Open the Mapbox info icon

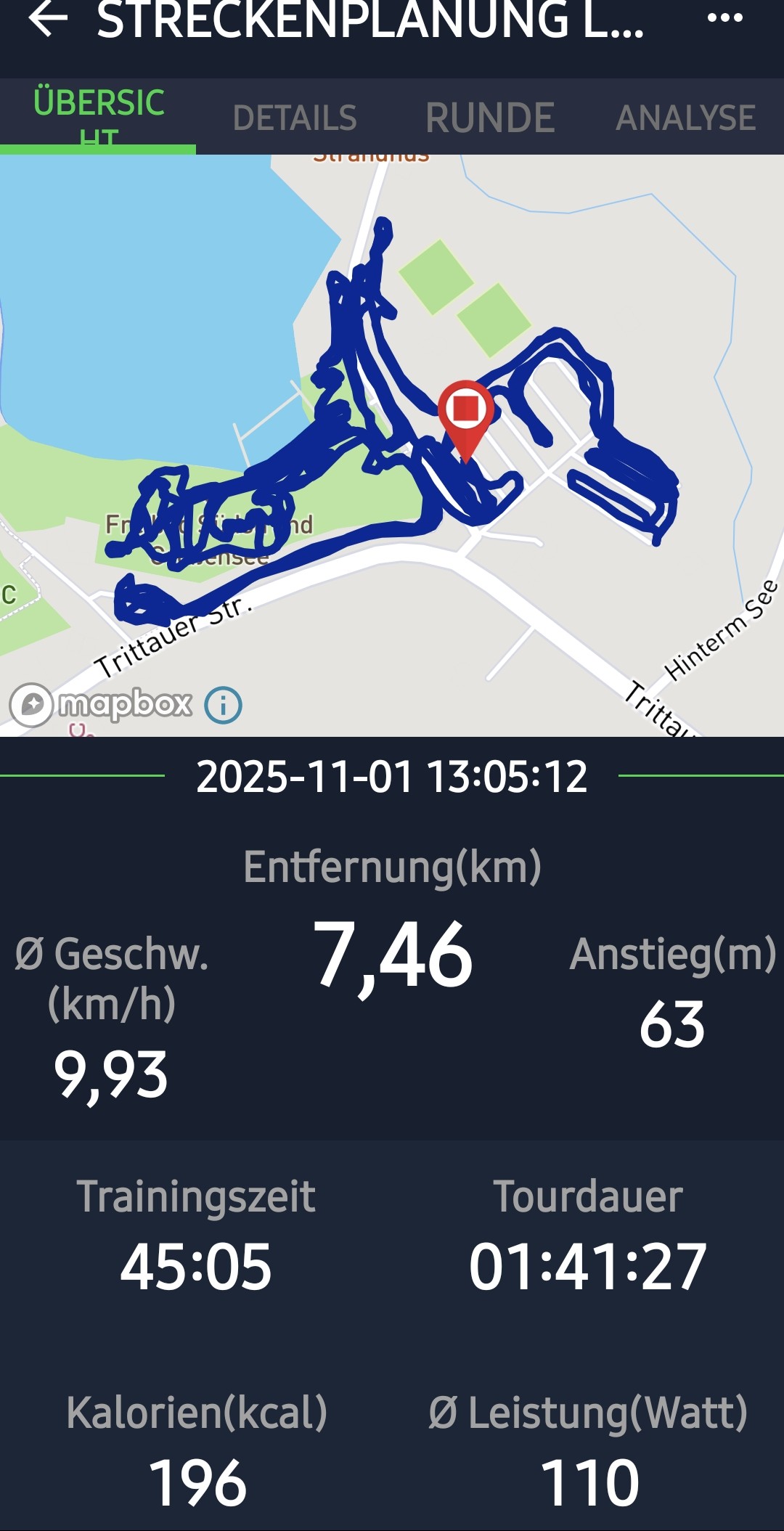(223, 705)
